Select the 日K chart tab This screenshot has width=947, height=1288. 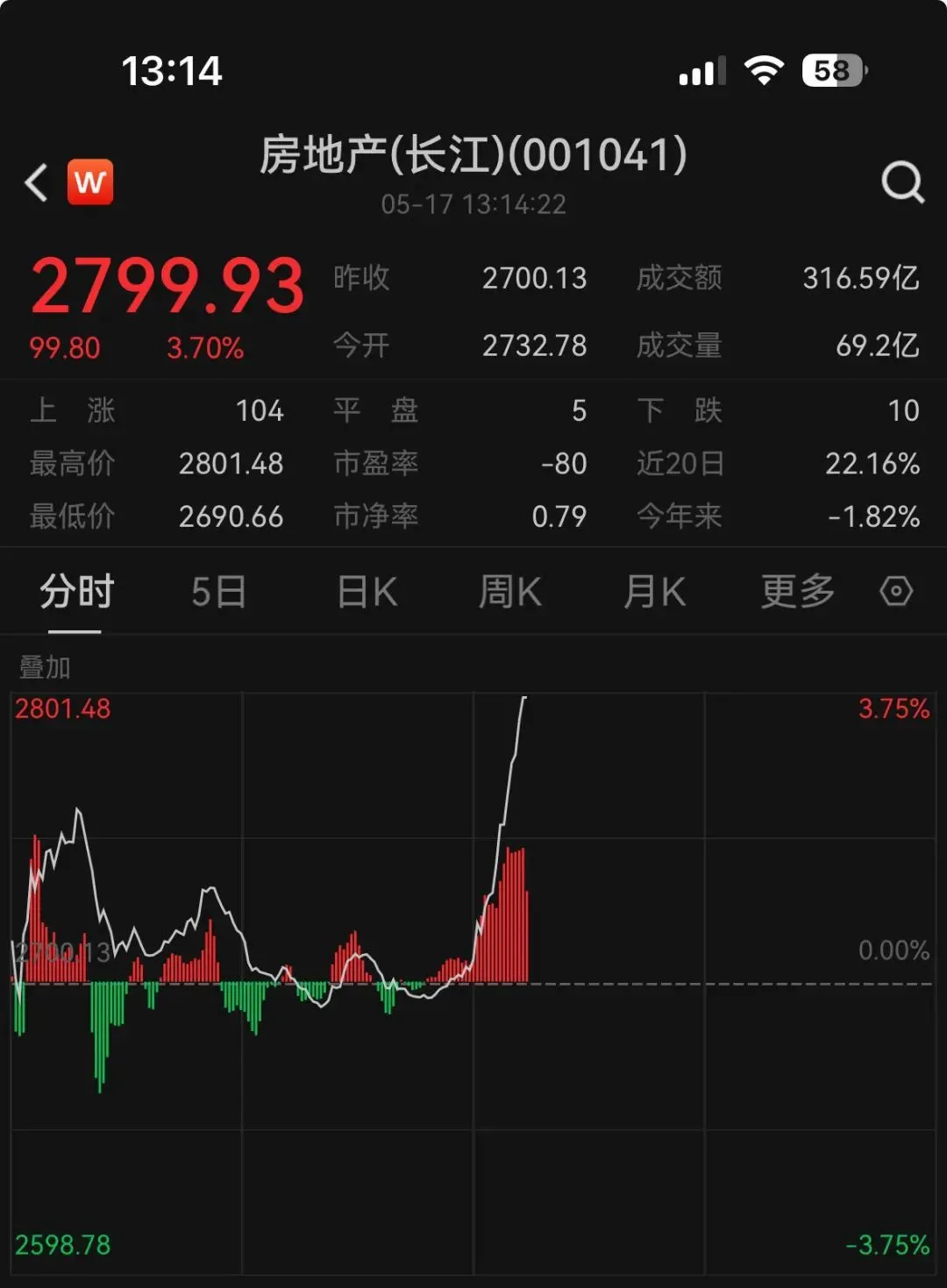click(367, 592)
